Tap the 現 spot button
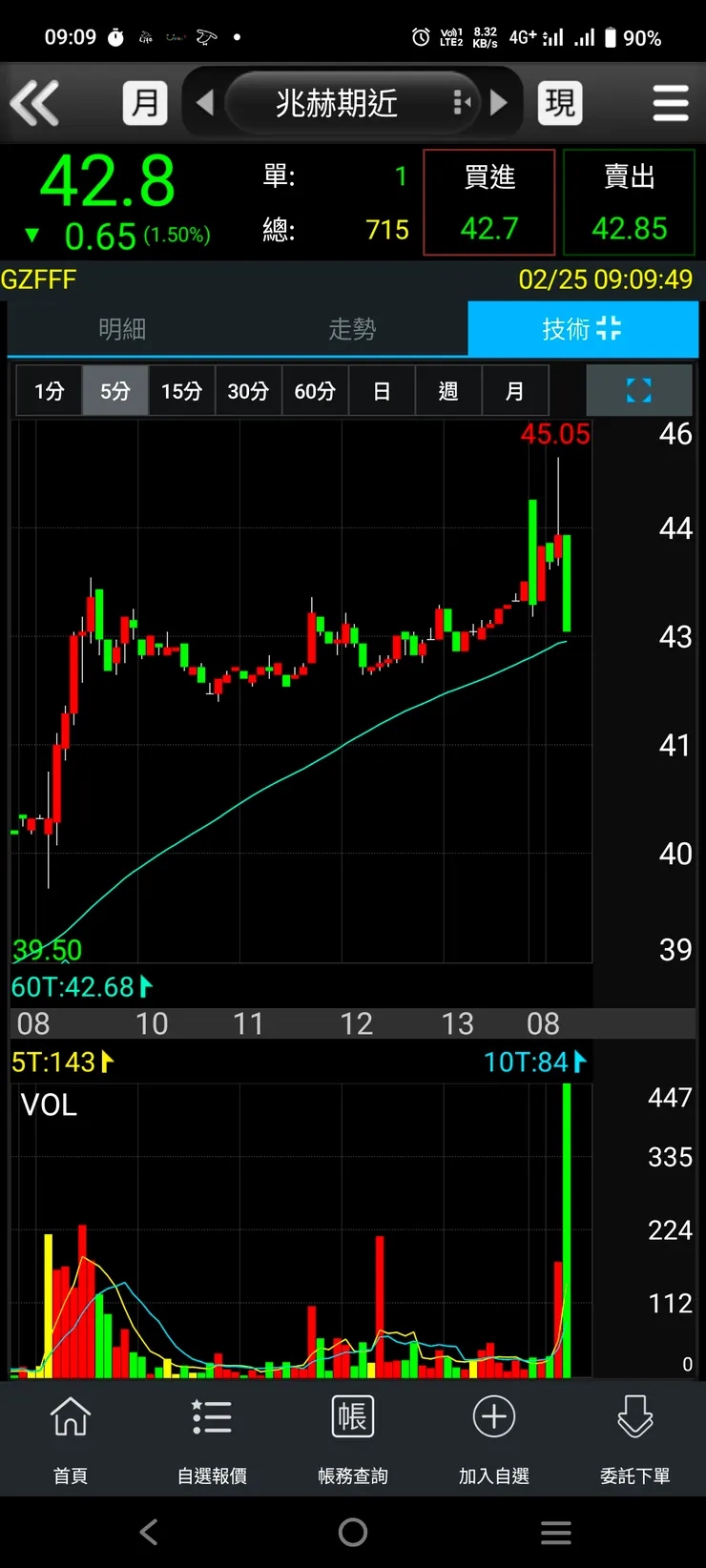 [560, 103]
